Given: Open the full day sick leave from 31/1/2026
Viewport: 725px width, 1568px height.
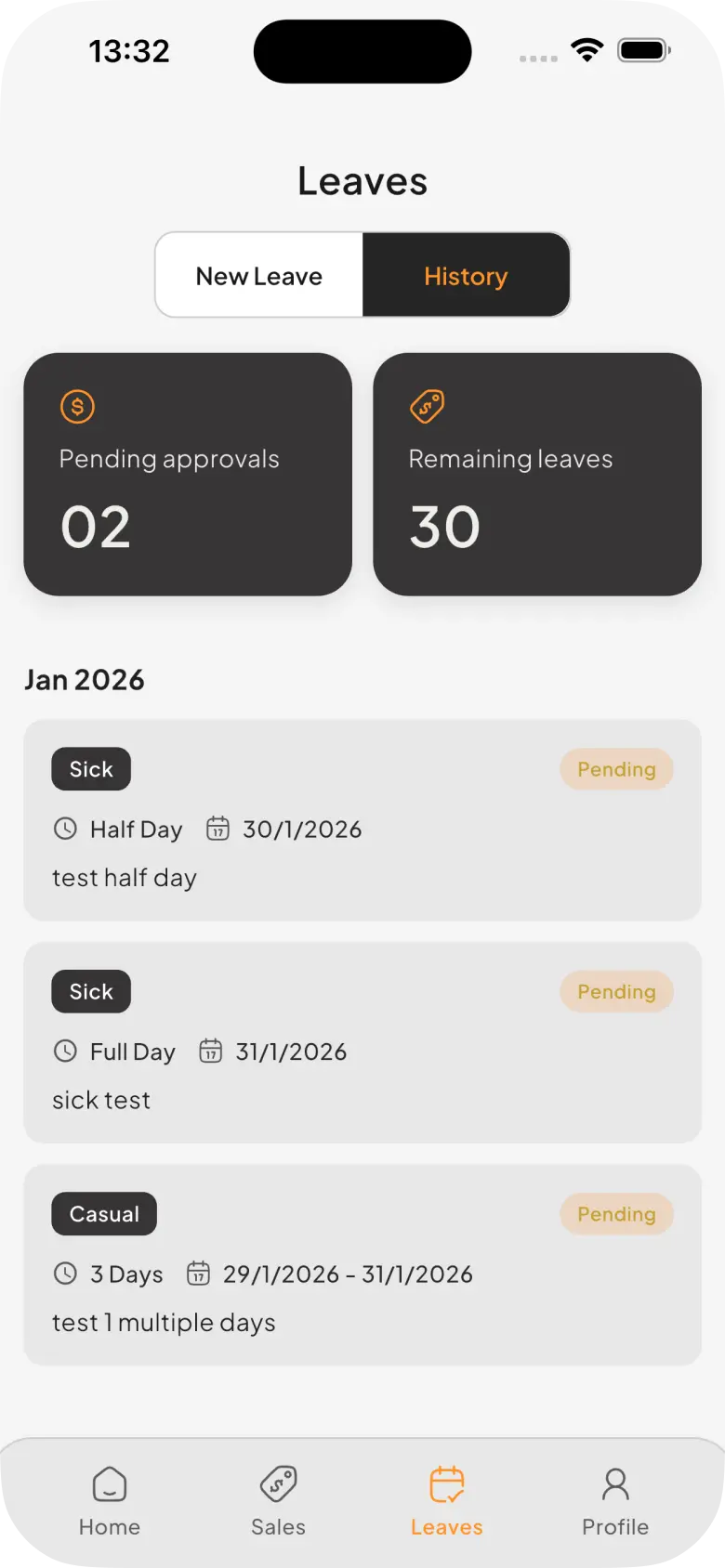Looking at the screenshot, I should (x=362, y=1042).
